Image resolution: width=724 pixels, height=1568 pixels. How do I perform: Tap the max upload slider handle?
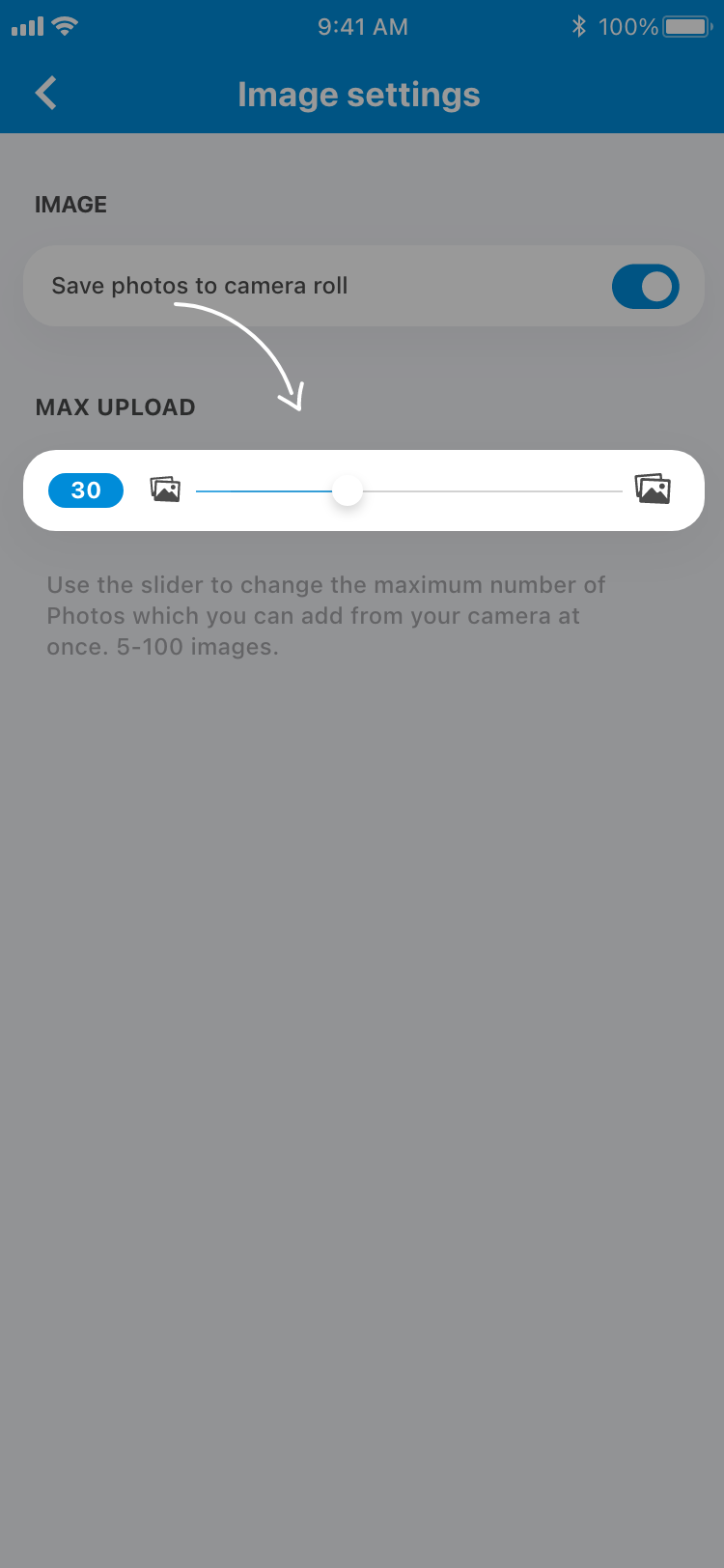click(348, 490)
